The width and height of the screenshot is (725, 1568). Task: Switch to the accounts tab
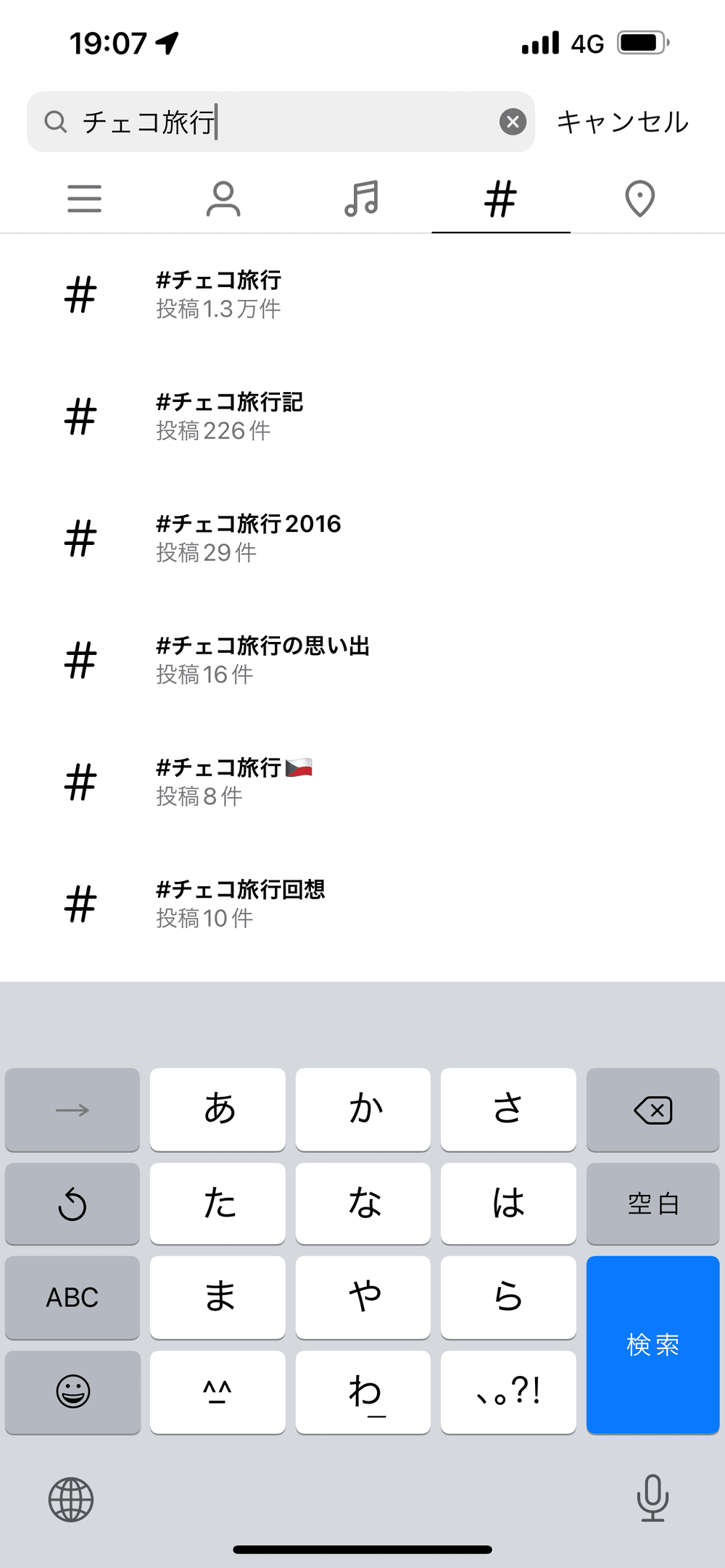tap(223, 199)
